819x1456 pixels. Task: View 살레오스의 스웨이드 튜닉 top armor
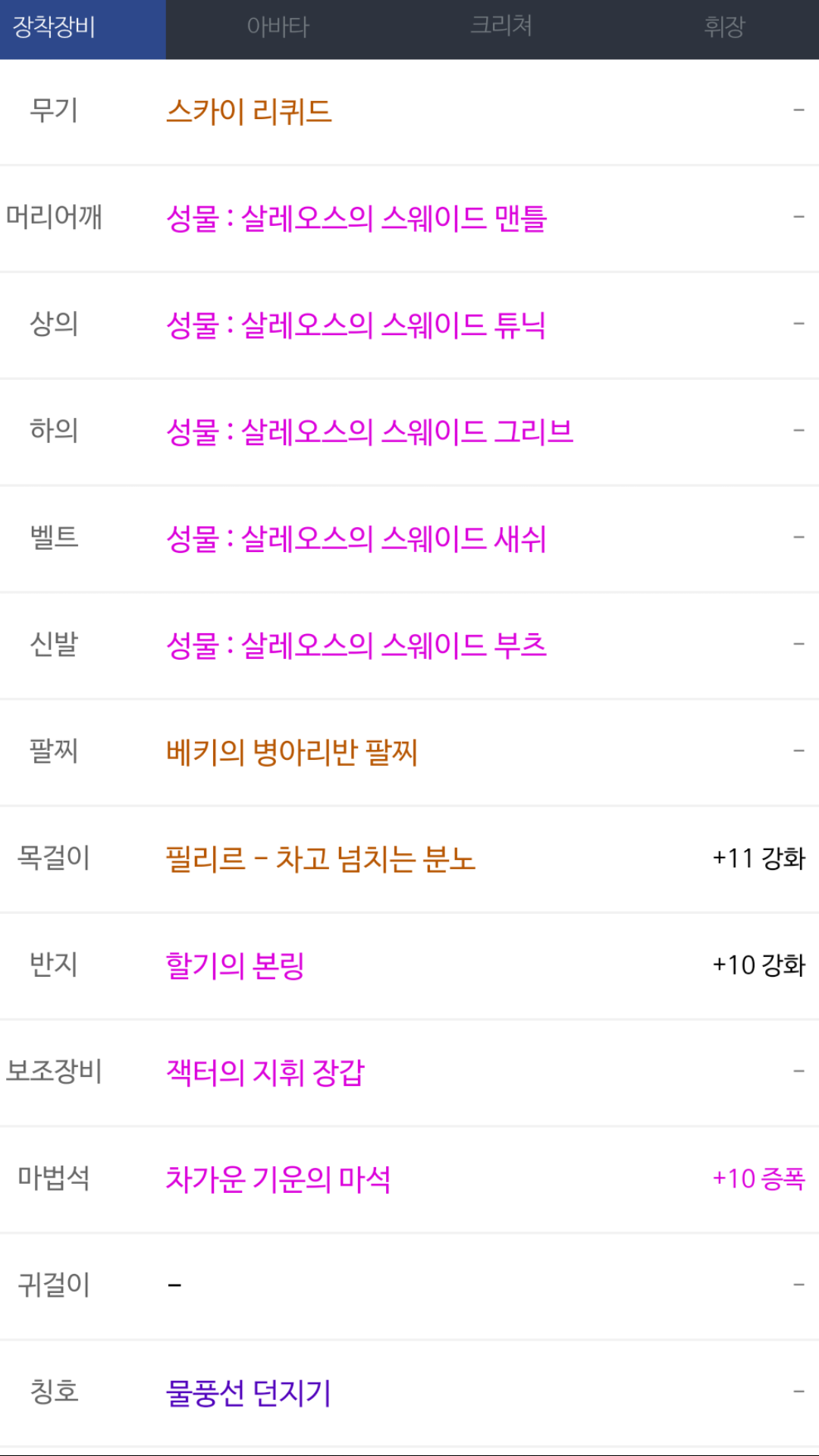[x=356, y=325]
